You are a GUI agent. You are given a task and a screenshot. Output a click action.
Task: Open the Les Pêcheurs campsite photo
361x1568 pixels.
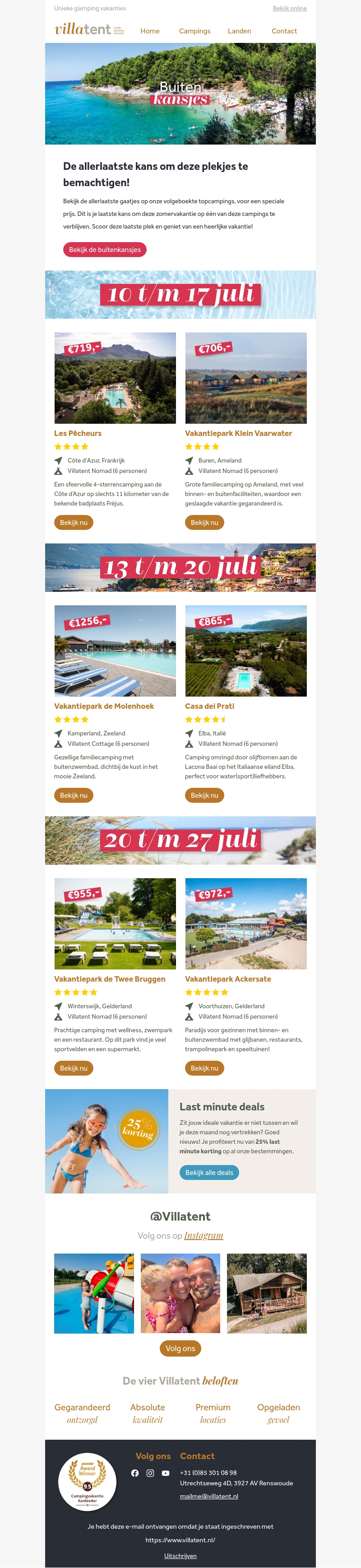(115, 378)
